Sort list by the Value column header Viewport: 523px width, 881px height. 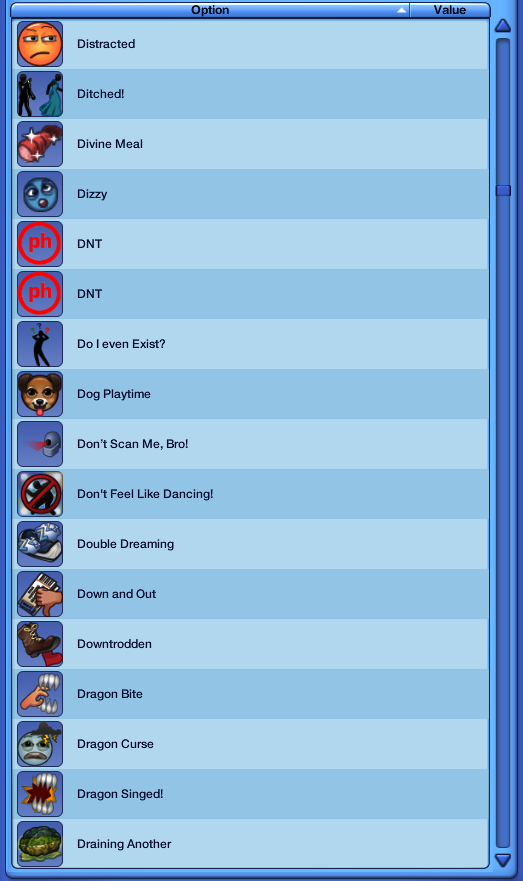click(x=449, y=10)
